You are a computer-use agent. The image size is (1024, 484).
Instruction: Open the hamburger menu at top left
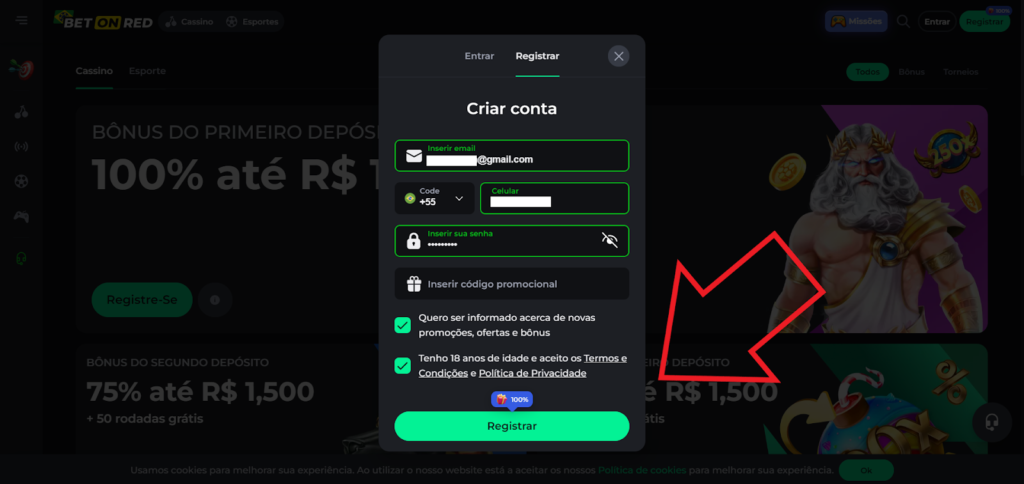tap(21, 21)
